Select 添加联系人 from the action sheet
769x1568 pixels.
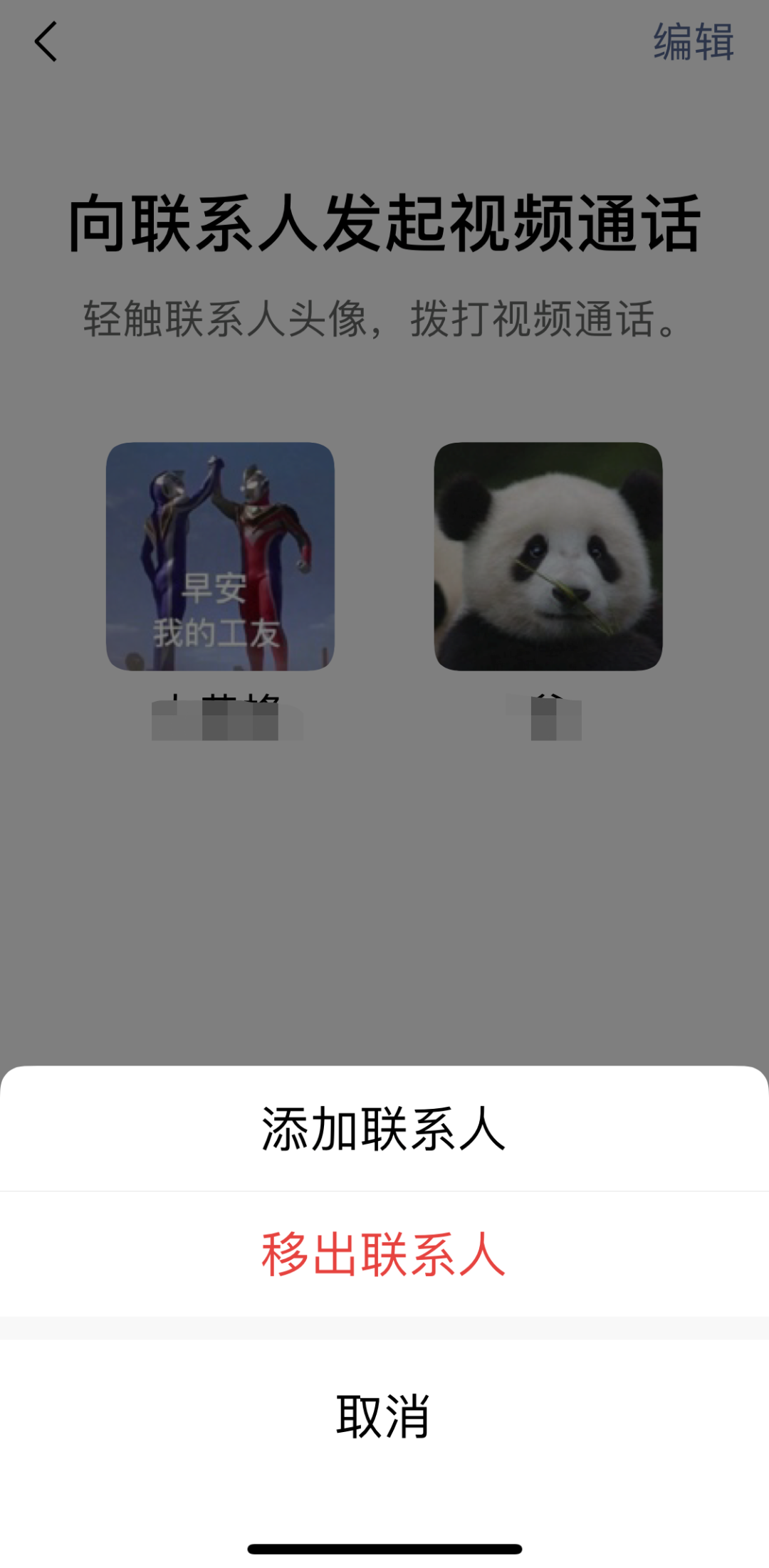tap(384, 1130)
